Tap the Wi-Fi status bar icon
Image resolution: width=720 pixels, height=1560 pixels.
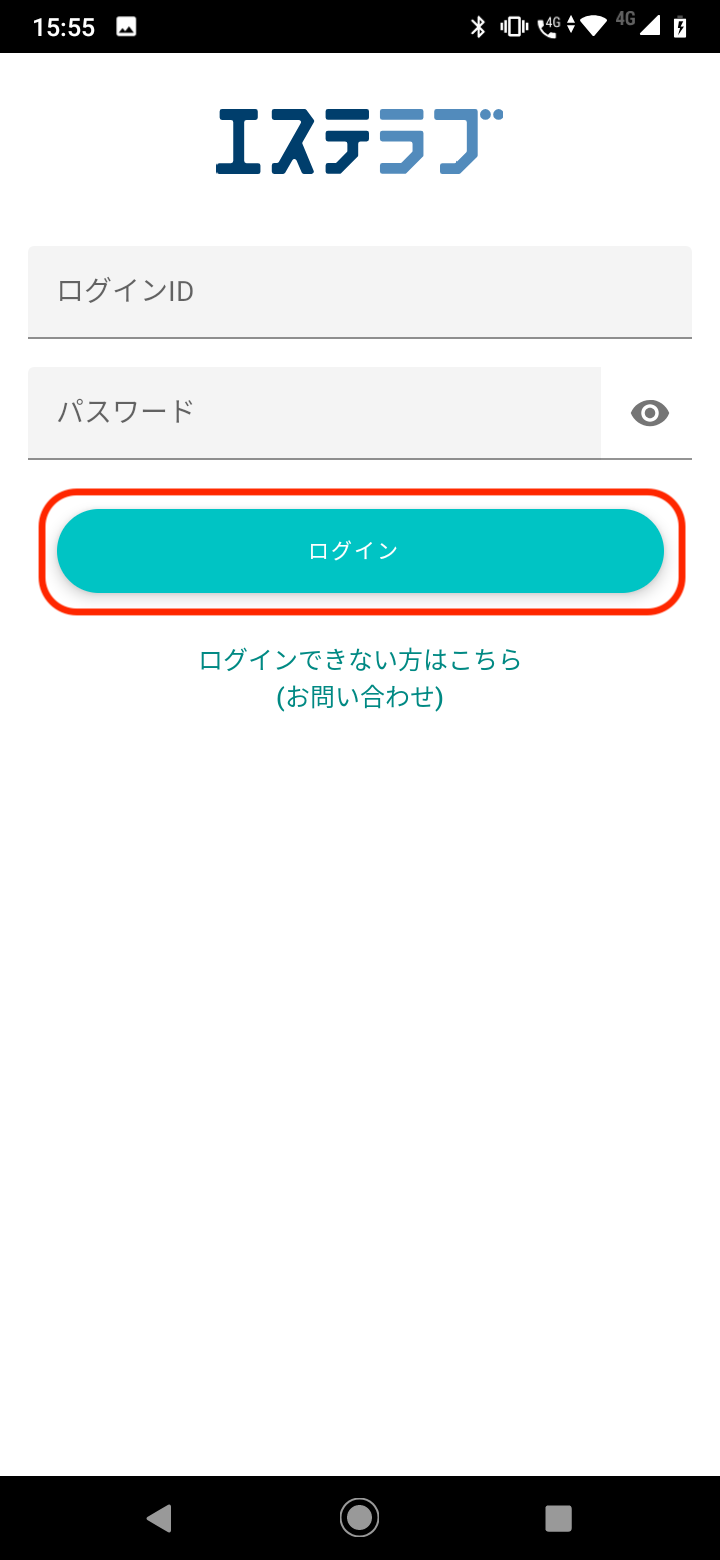591,26
